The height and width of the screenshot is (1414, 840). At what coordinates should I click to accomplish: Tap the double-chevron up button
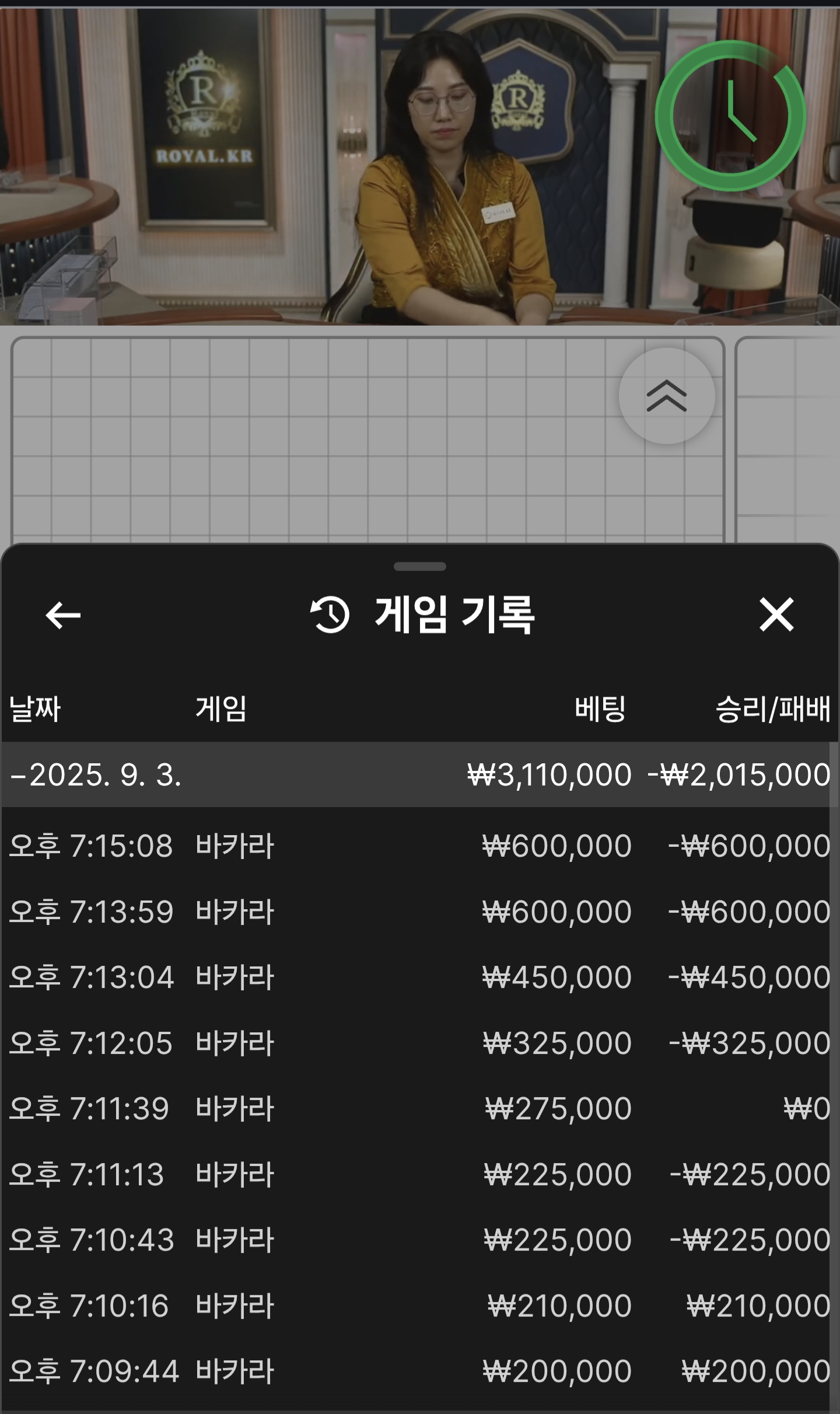click(667, 396)
